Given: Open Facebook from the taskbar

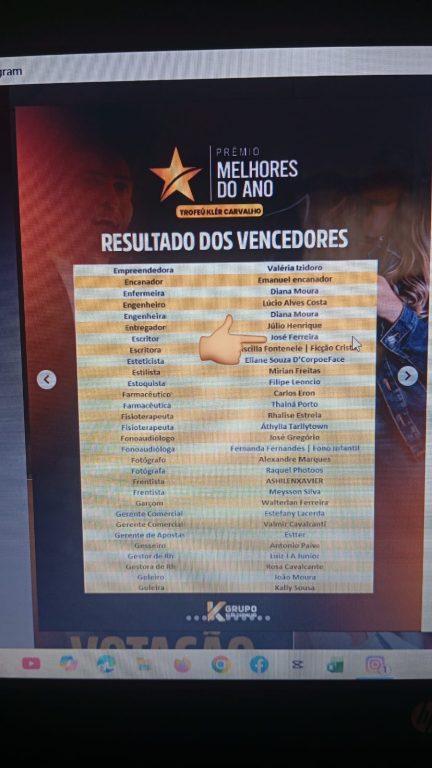Looking at the screenshot, I should [259, 664].
